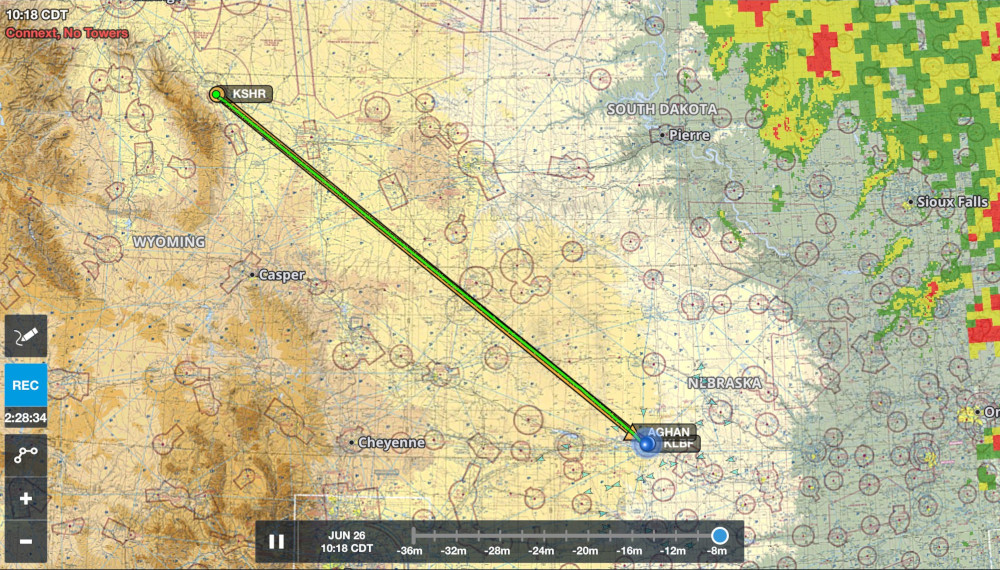Select the KLBF destination waypoint
1000x570 pixels.
[x=677, y=443]
